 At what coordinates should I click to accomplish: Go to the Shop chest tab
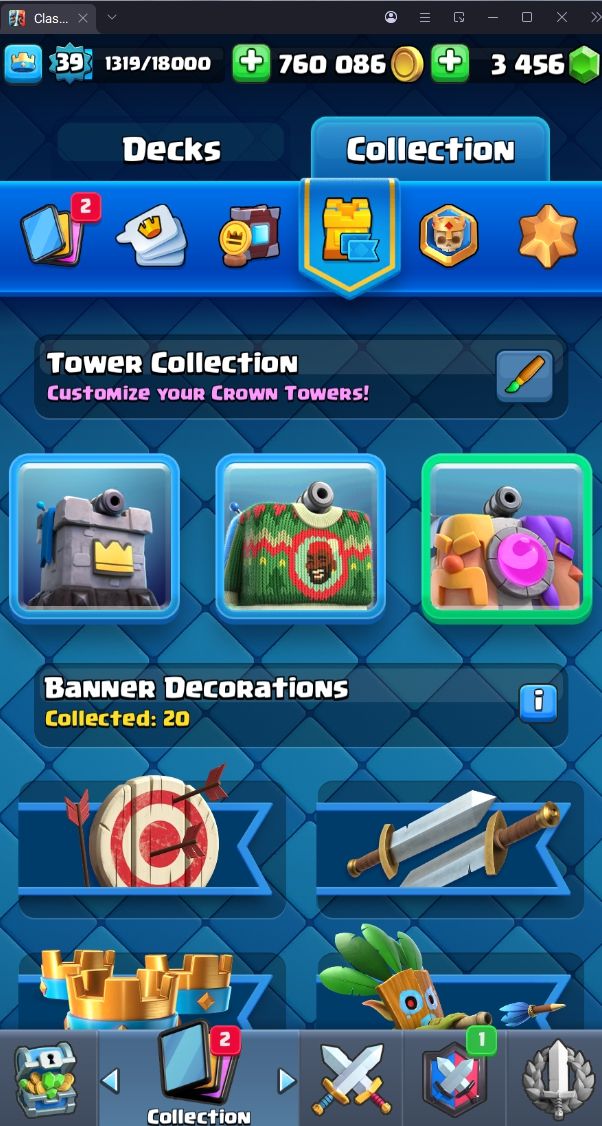[x=45, y=1079]
